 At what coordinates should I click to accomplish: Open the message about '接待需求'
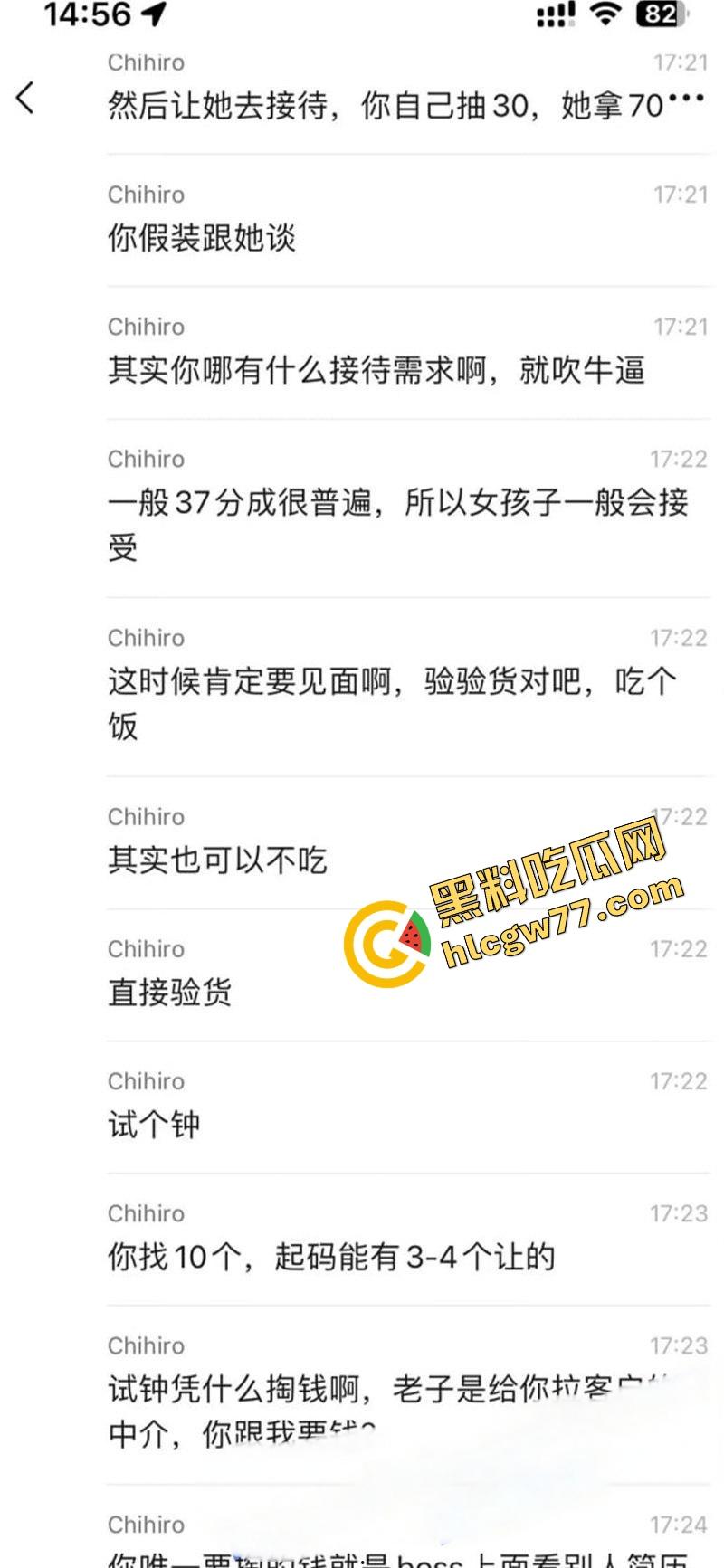pyautogui.click(x=376, y=370)
